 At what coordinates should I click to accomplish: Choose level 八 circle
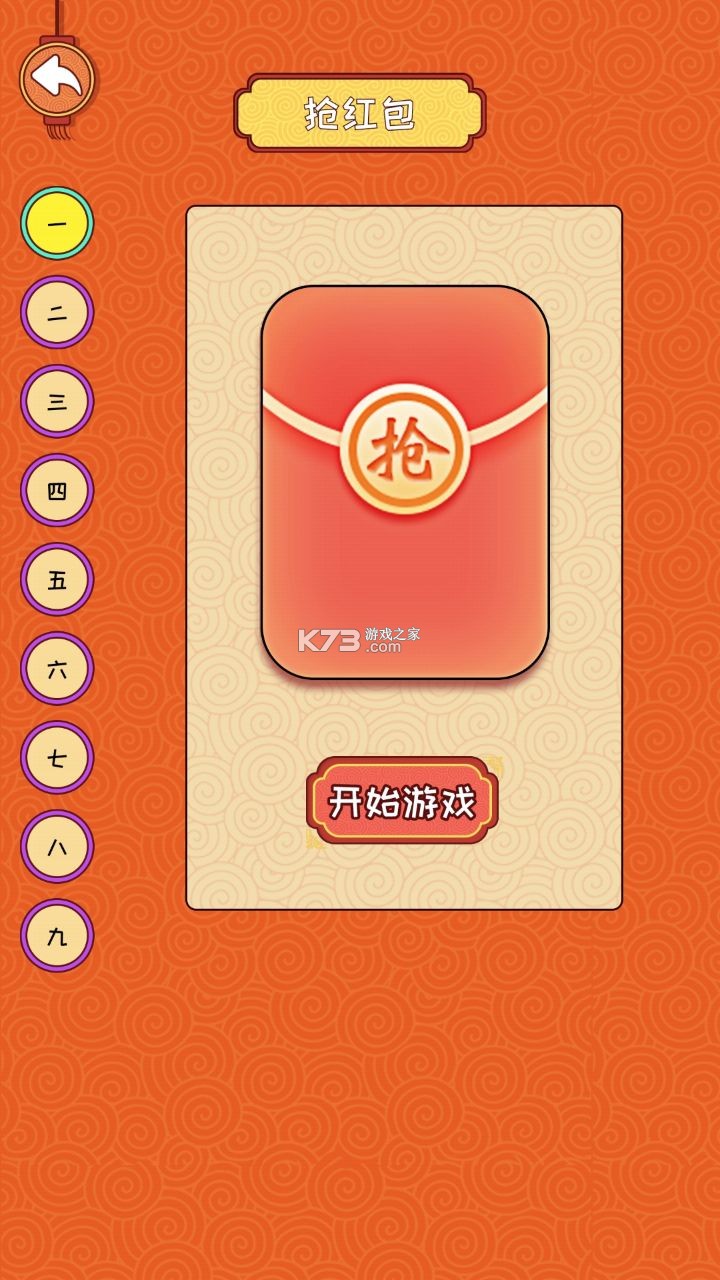(x=57, y=846)
